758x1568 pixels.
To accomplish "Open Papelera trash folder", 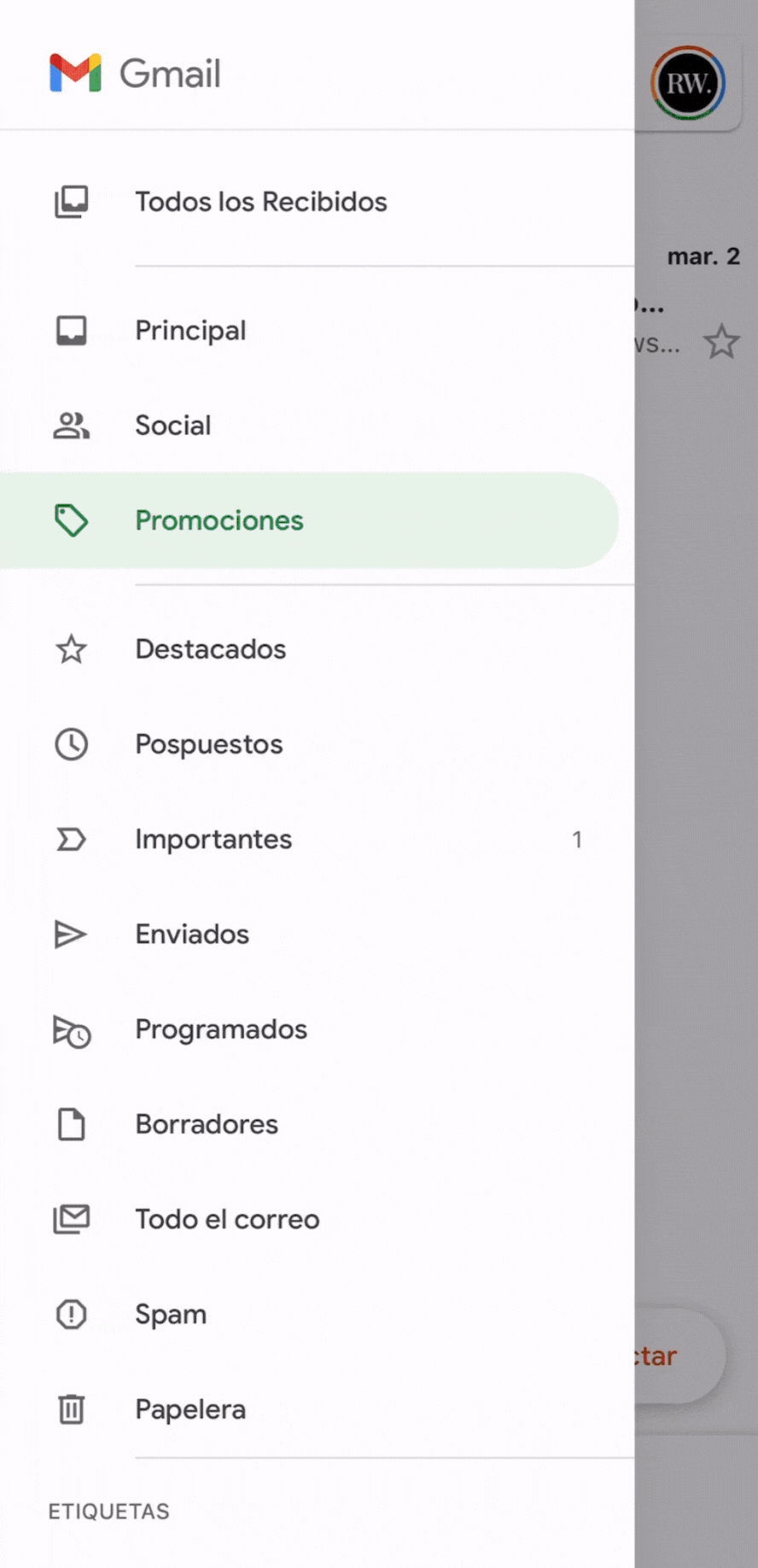I will tap(190, 1409).
